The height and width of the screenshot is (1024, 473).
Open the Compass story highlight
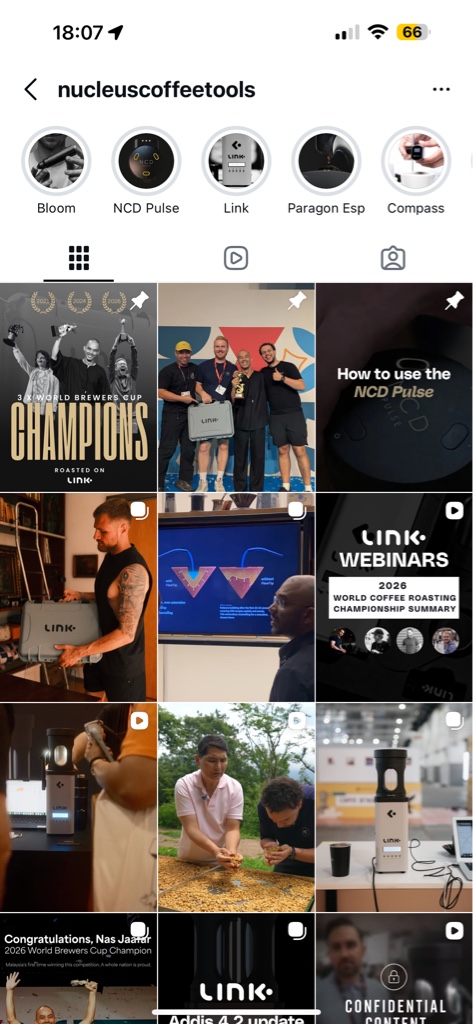(x=416, y=161)
